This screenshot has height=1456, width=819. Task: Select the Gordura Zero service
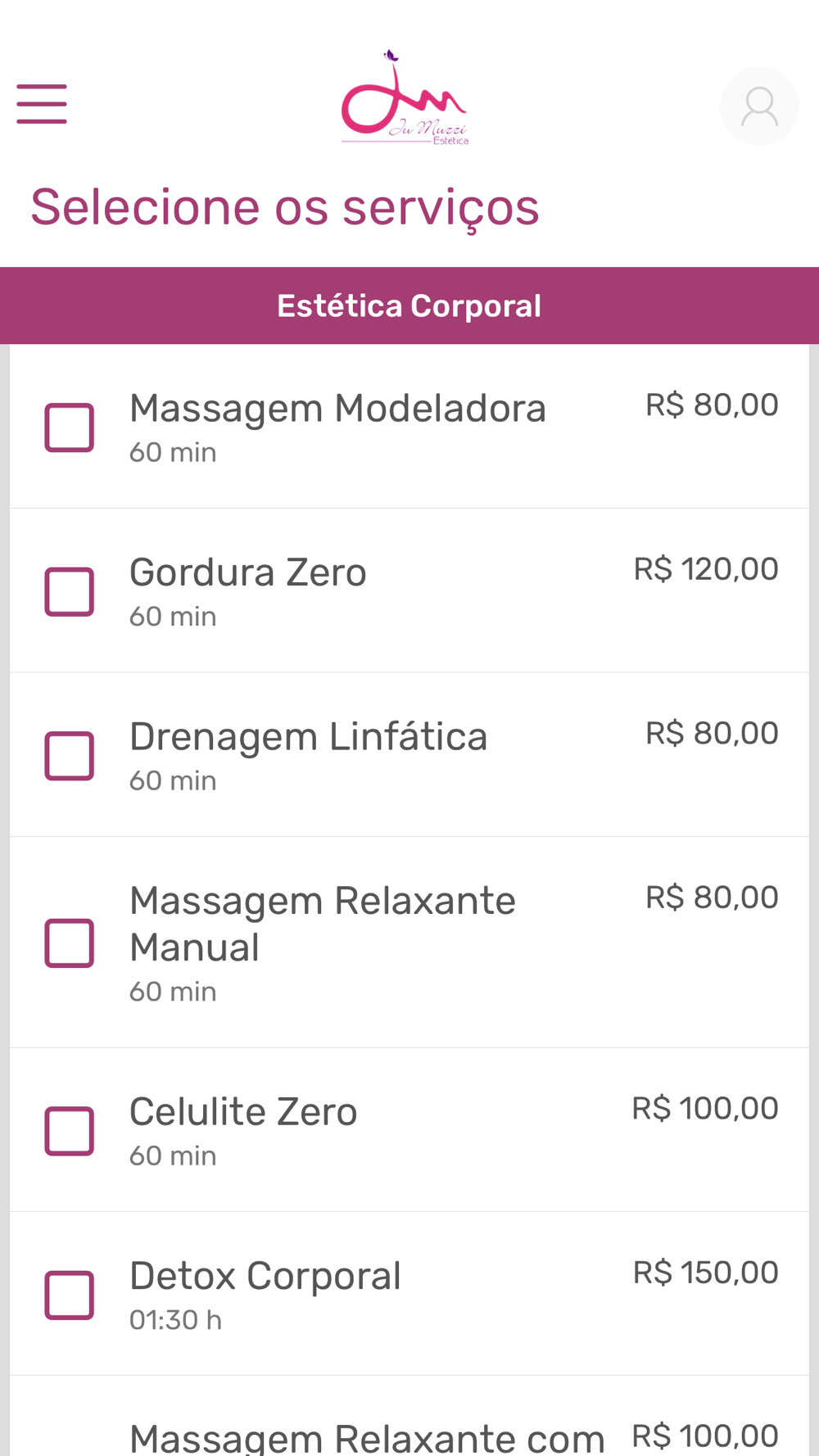409,590
